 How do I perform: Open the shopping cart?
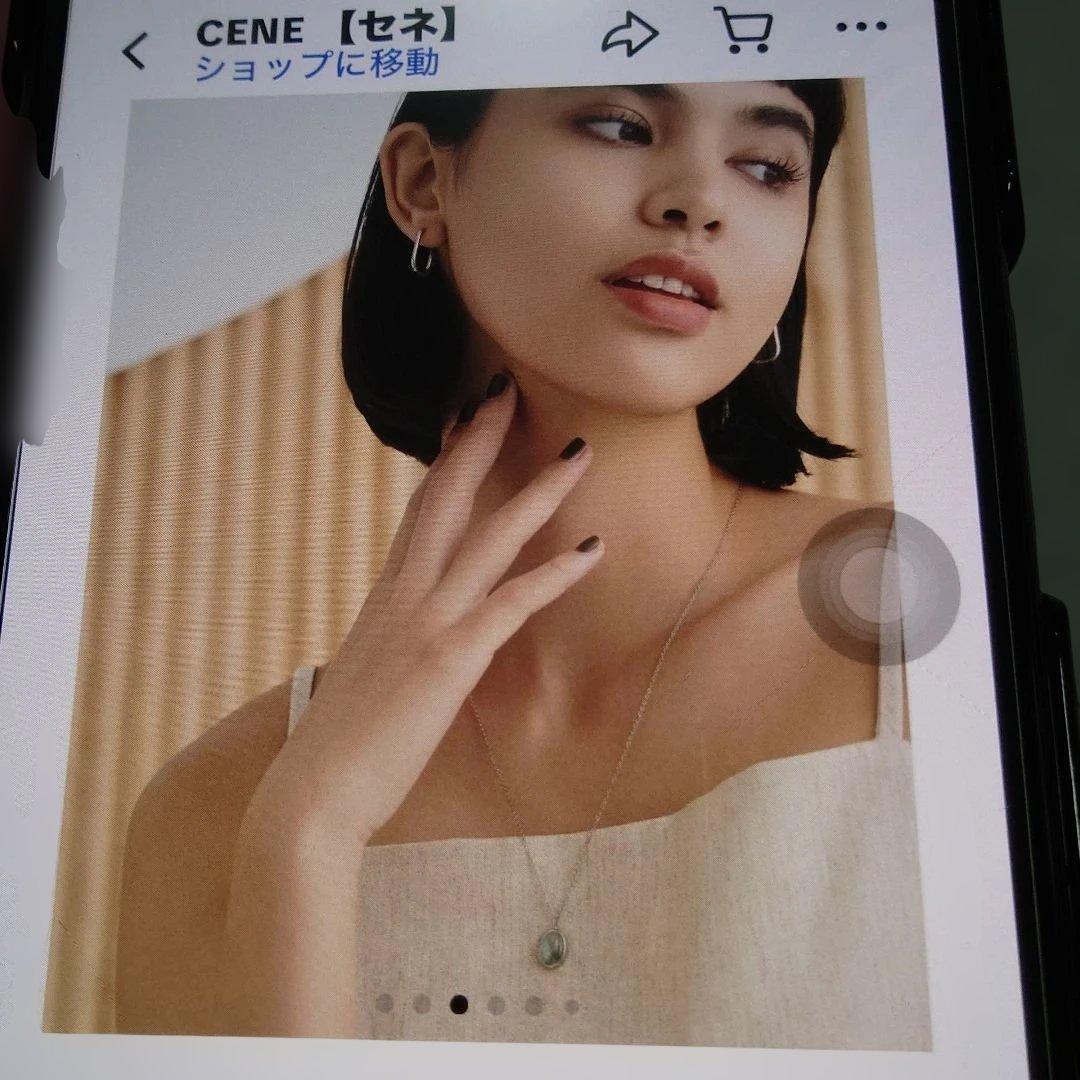click(745, 31)
